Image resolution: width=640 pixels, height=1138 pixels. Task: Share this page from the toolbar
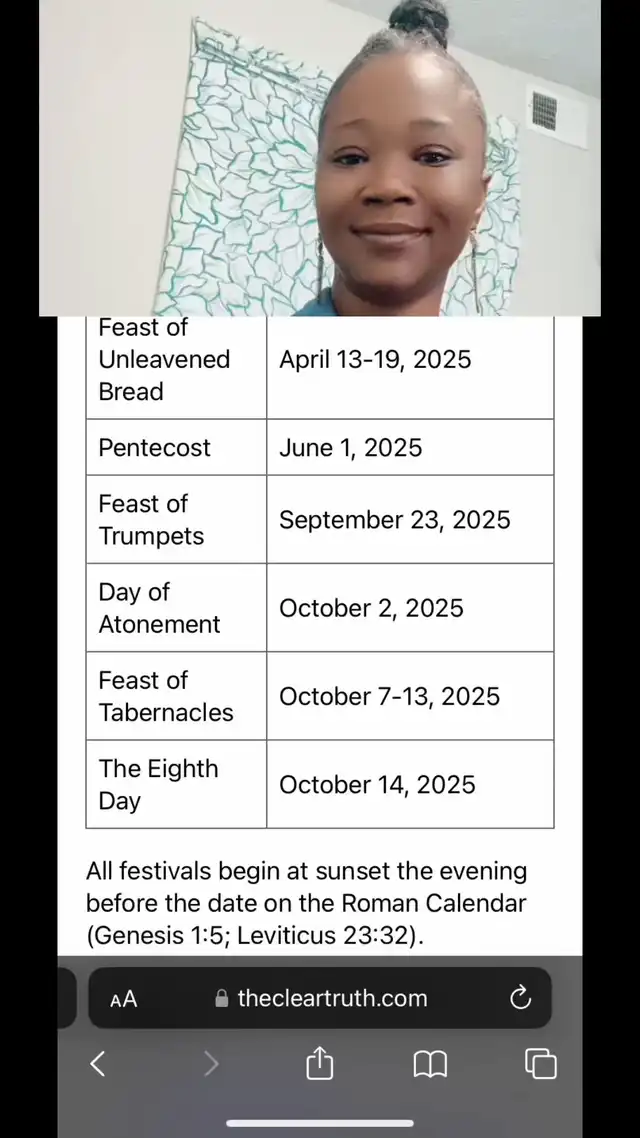coord(319,1063)
